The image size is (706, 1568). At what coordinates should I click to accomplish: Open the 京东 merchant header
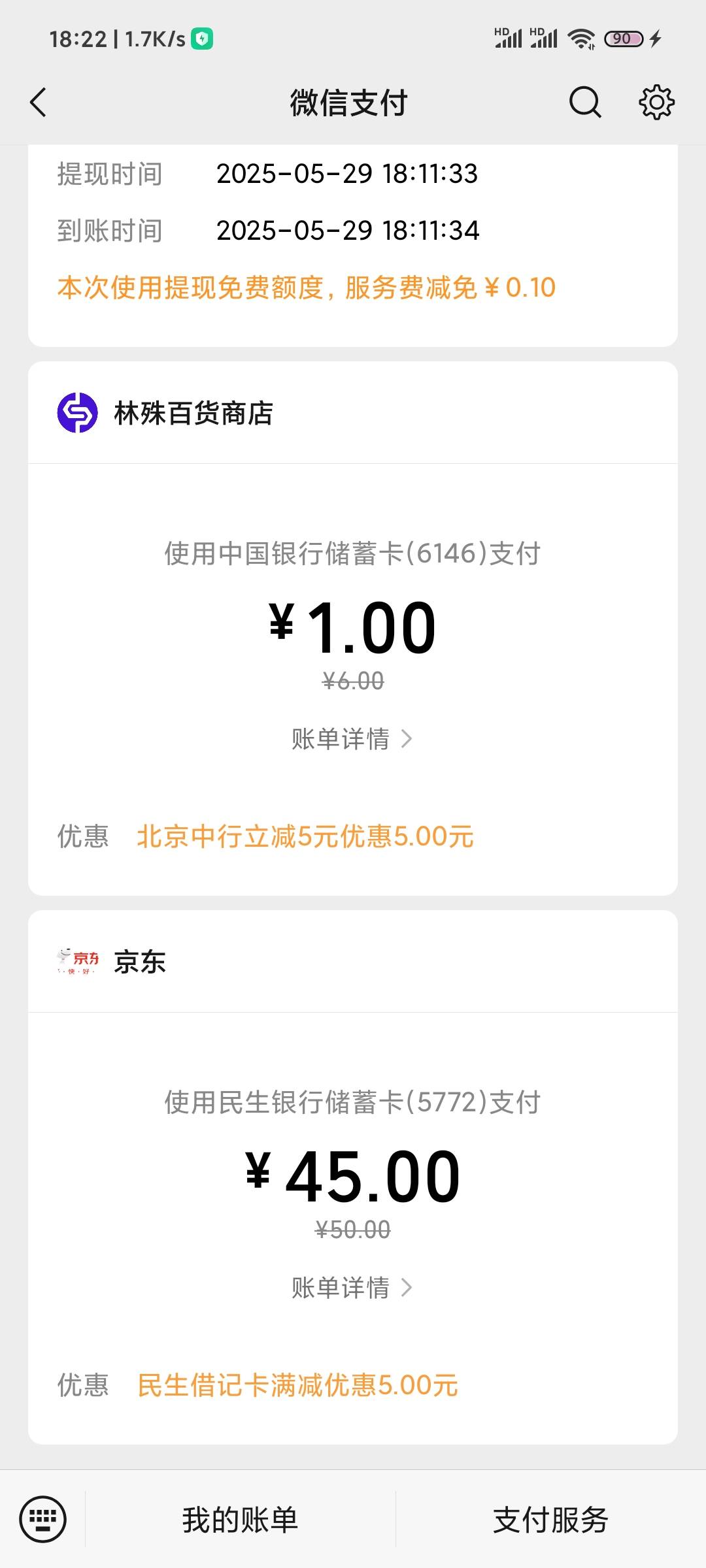(353, 962)
